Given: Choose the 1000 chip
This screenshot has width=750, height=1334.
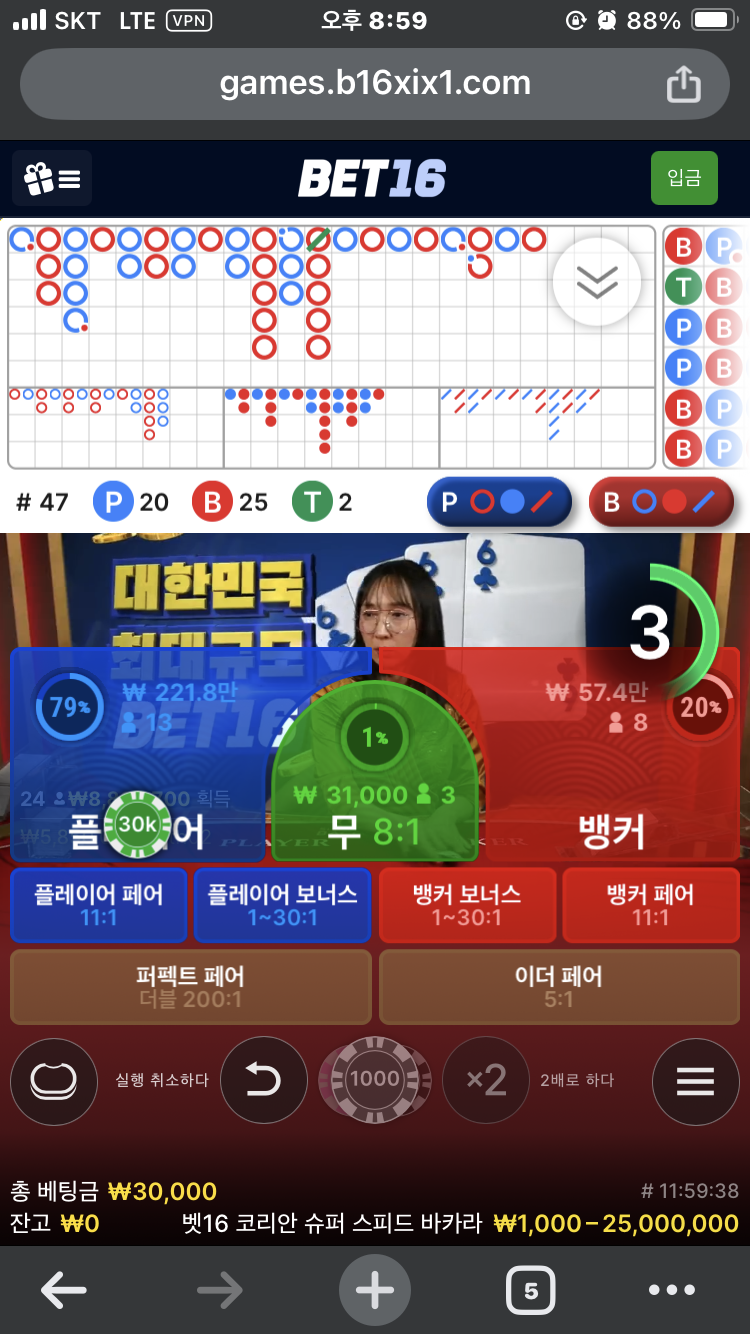Looking at the screenshot, I should tap(375, 1080).
